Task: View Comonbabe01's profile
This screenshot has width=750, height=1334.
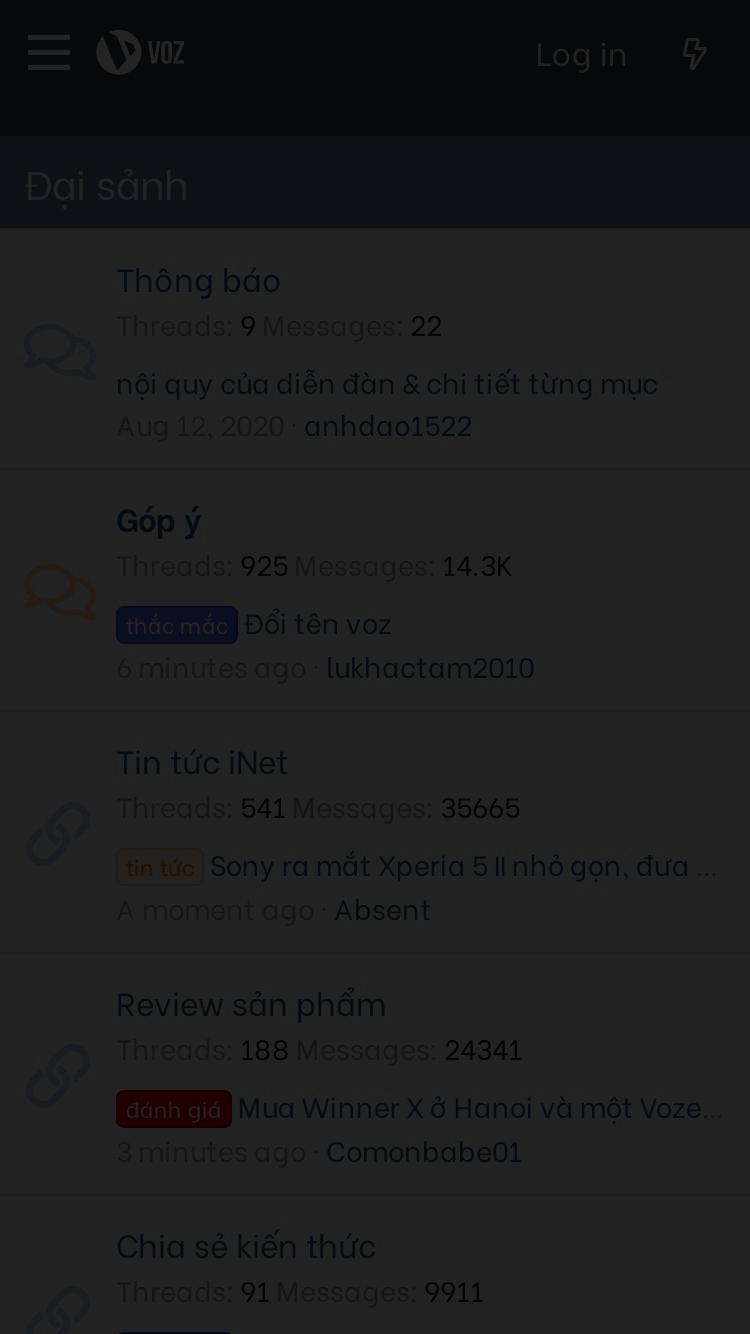Action: pyautogui.click(x=424, y=1152)
